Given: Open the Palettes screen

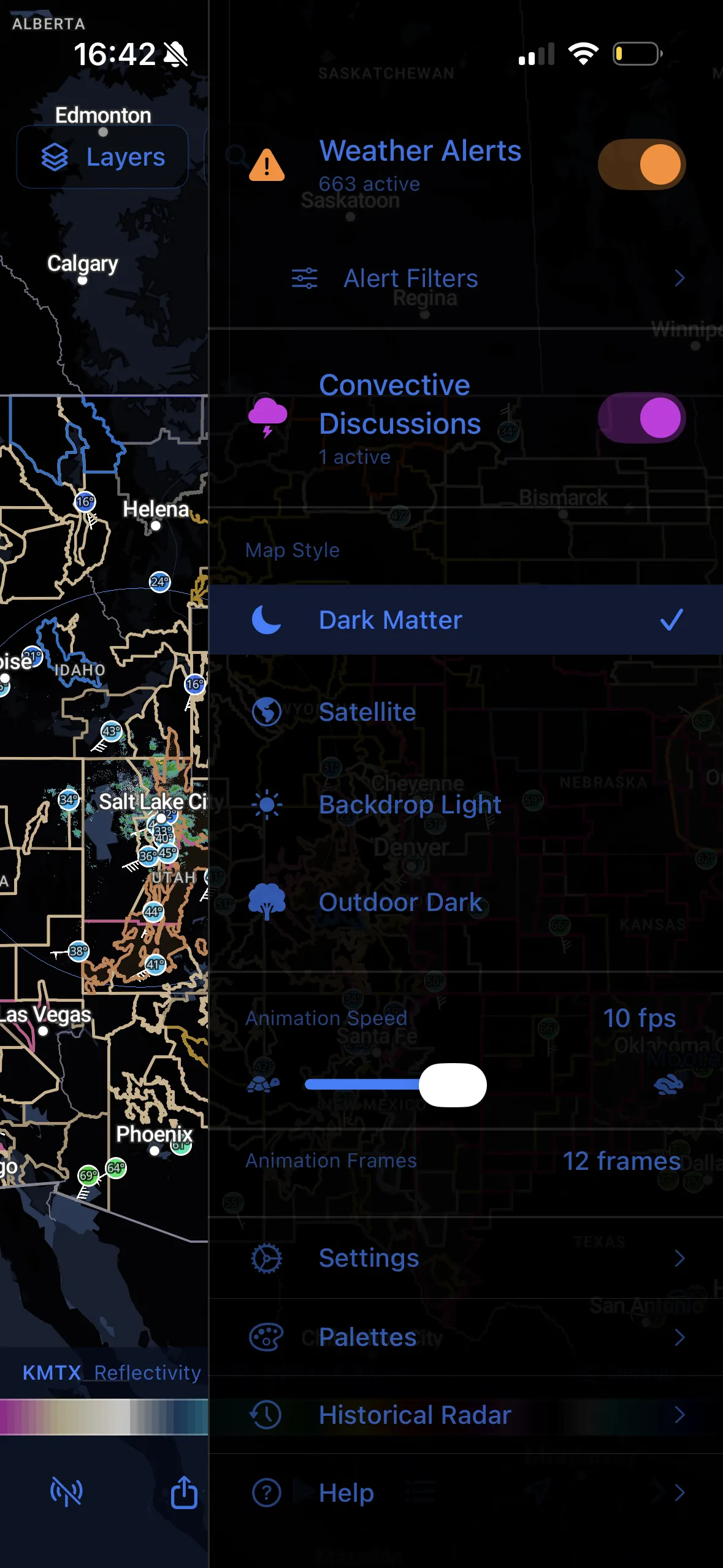Looking at the screenshot, I should coord(367,1337).
